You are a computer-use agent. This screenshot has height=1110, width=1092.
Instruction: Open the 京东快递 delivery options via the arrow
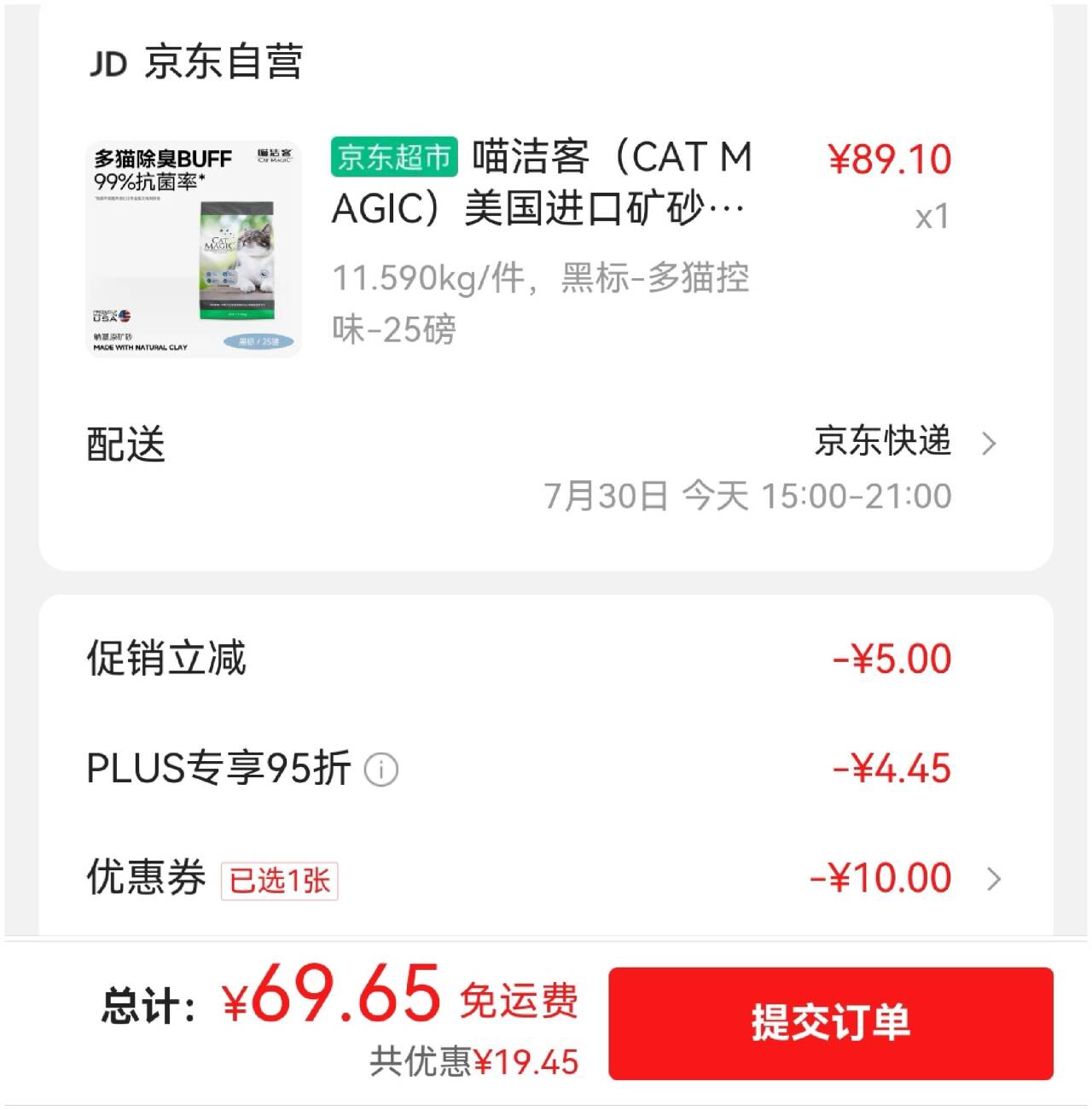coord(989,443)
